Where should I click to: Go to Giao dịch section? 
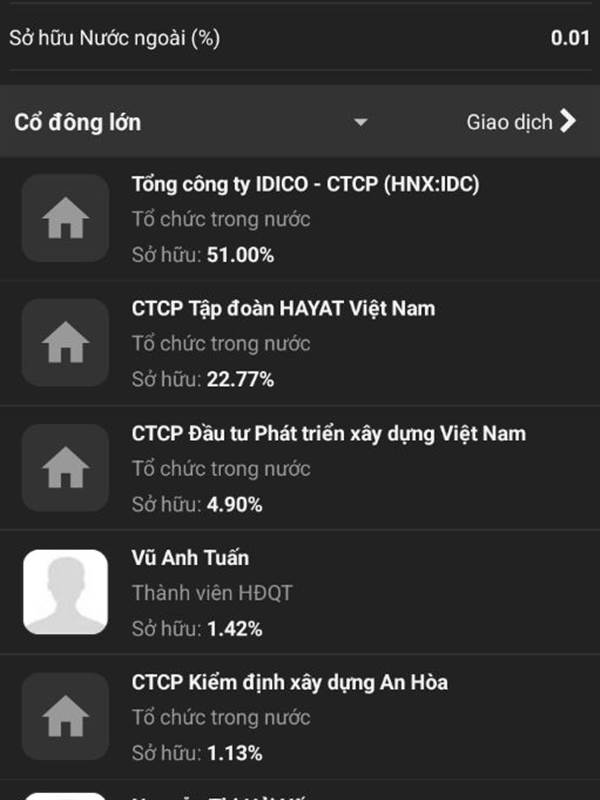tap(521, 122)
